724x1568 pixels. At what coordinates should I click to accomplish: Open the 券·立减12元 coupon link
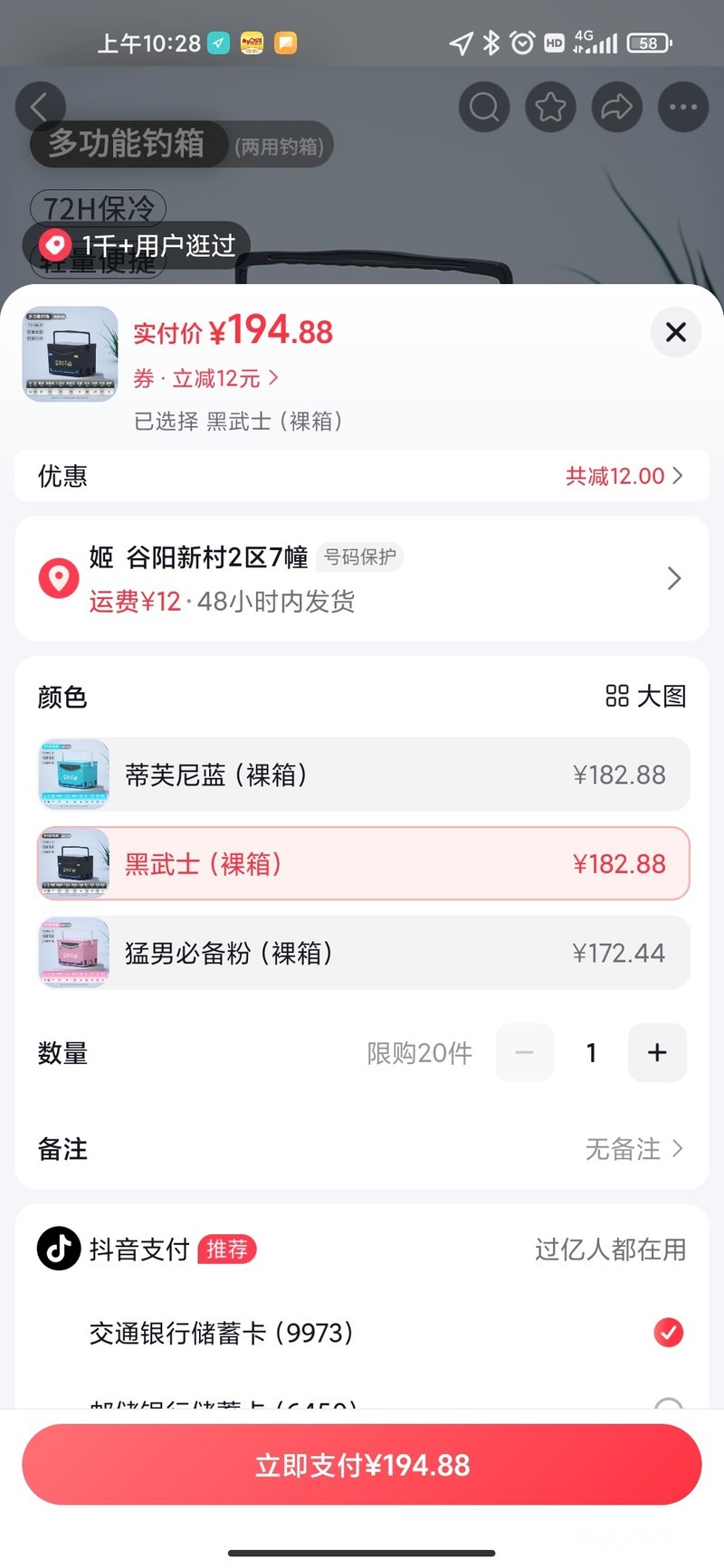tap(206, 378)
